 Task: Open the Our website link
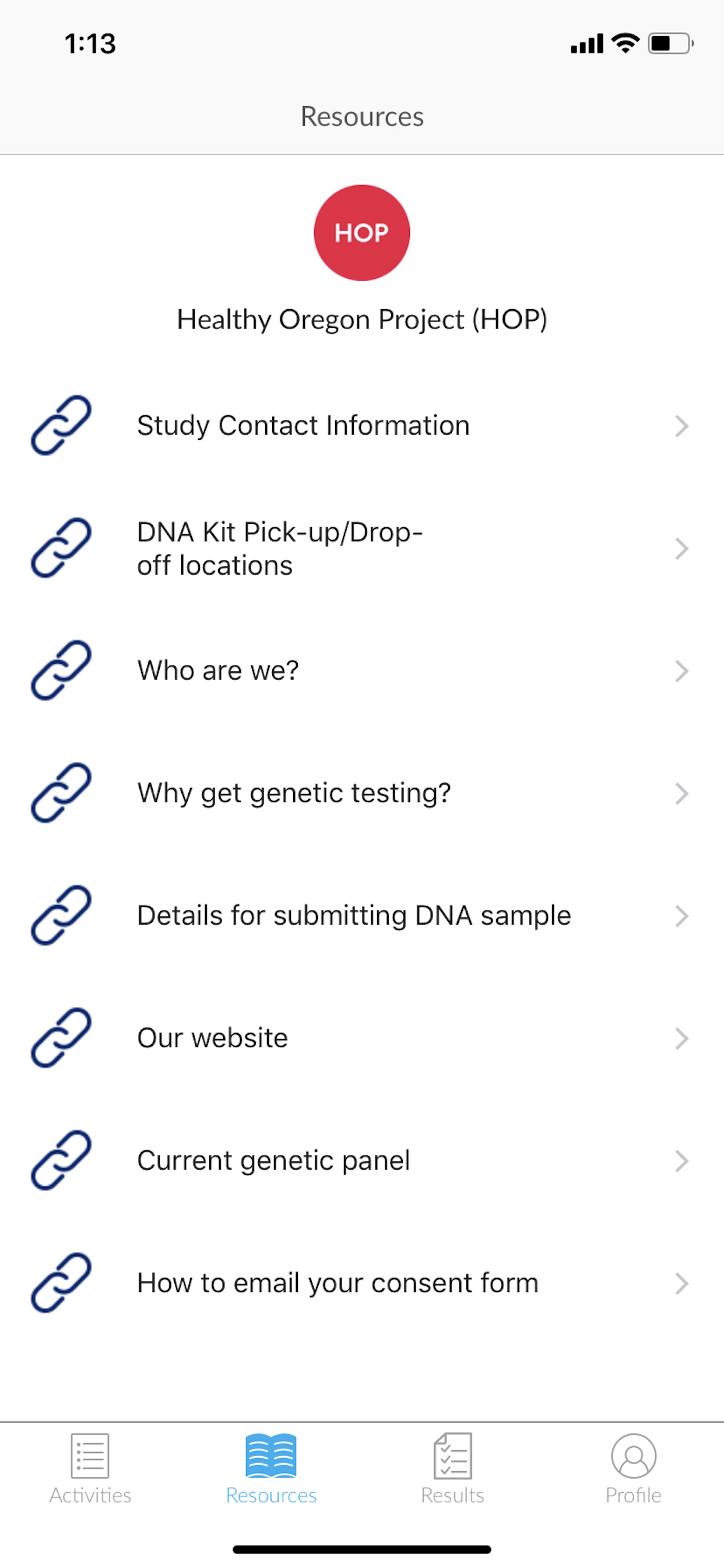(362, 1038)
